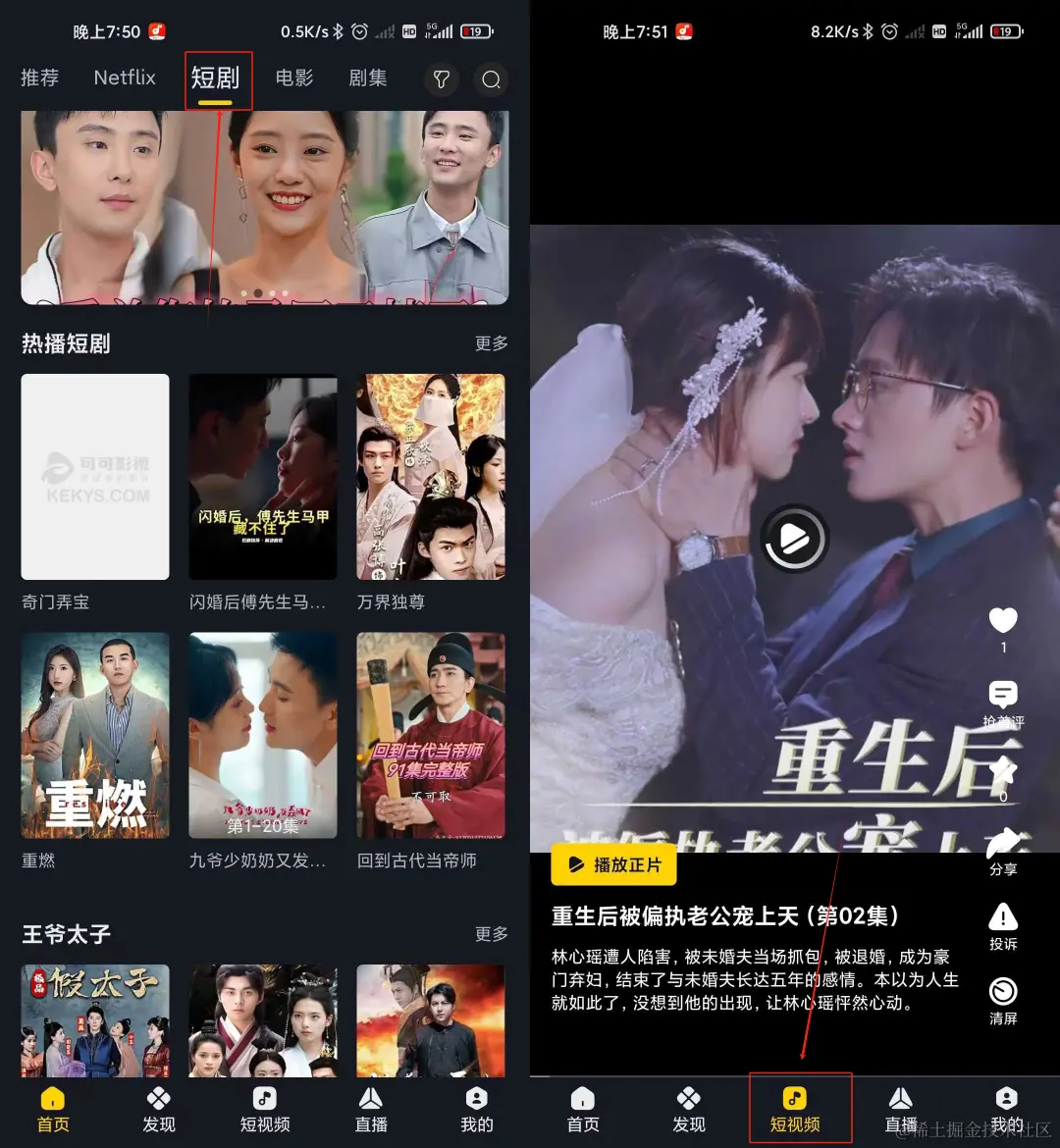Play the paused video
This screenshot has height=1148, width=1060.
(x=794, y=538)
